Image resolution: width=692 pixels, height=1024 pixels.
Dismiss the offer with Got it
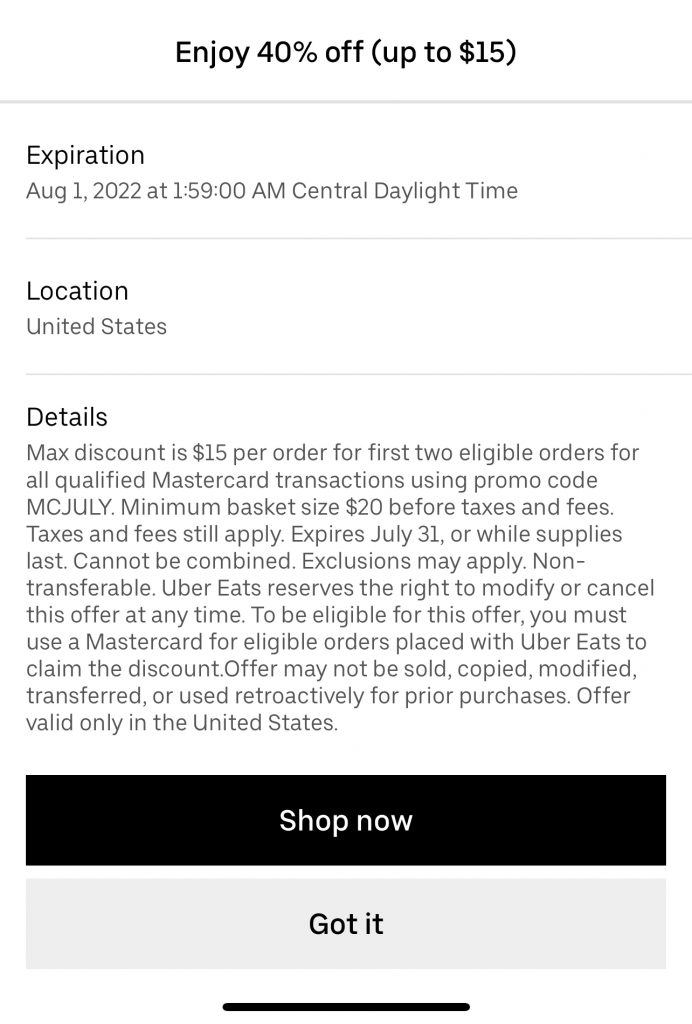pos(345,923)
